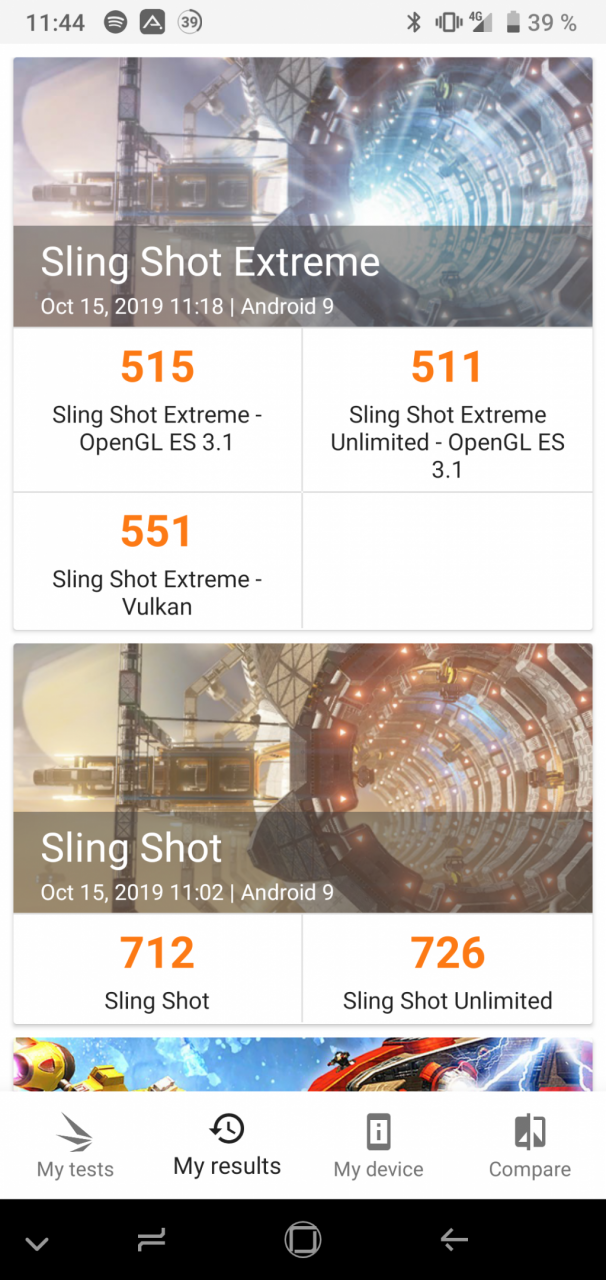
Task: Open the Sling Shot Extreme Unlimited score 511
Action: click(447, 409)
